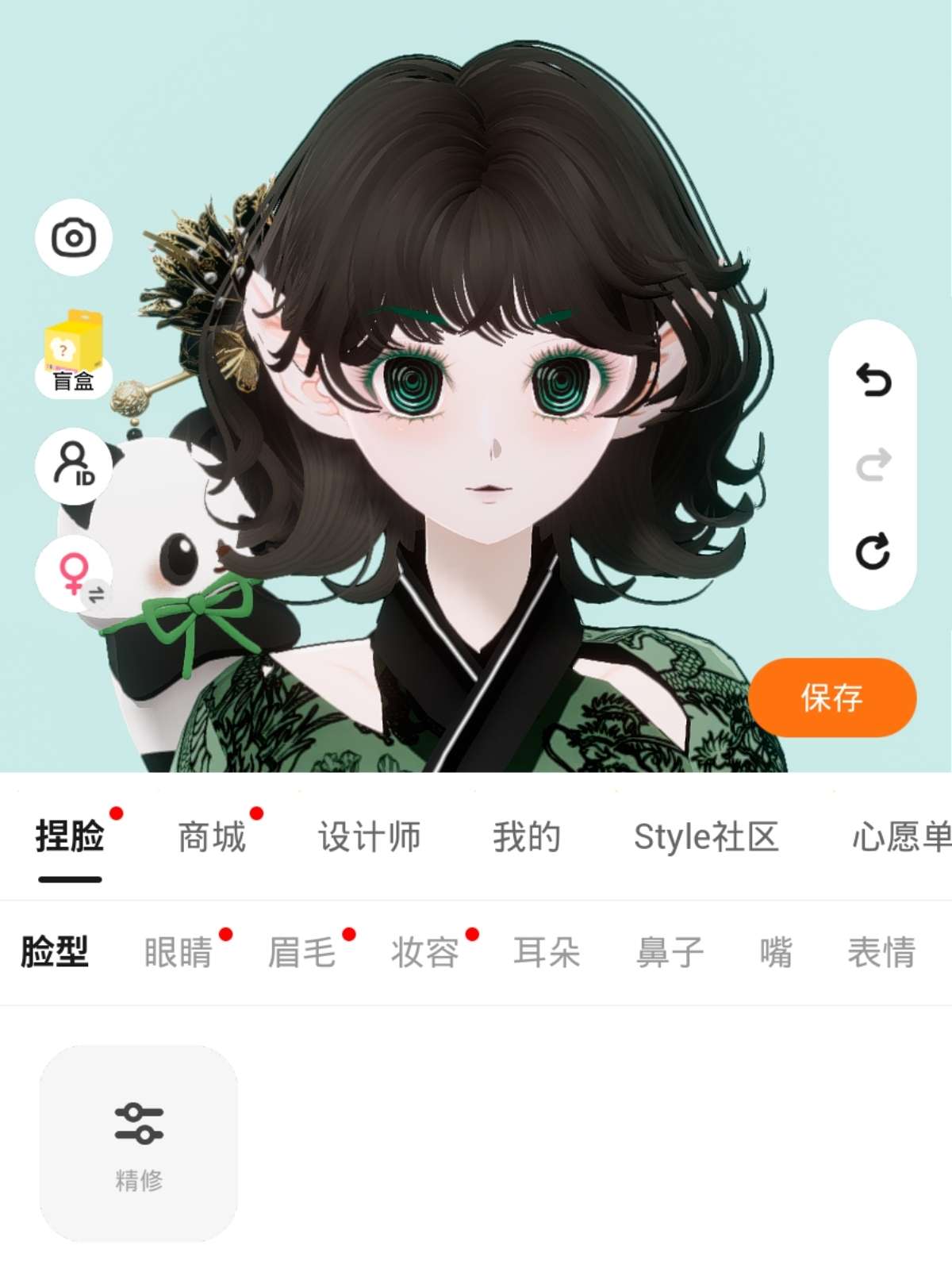The image size is (952, 1272).
Task: Select the 眼睛 category
Action: [178, 952]
